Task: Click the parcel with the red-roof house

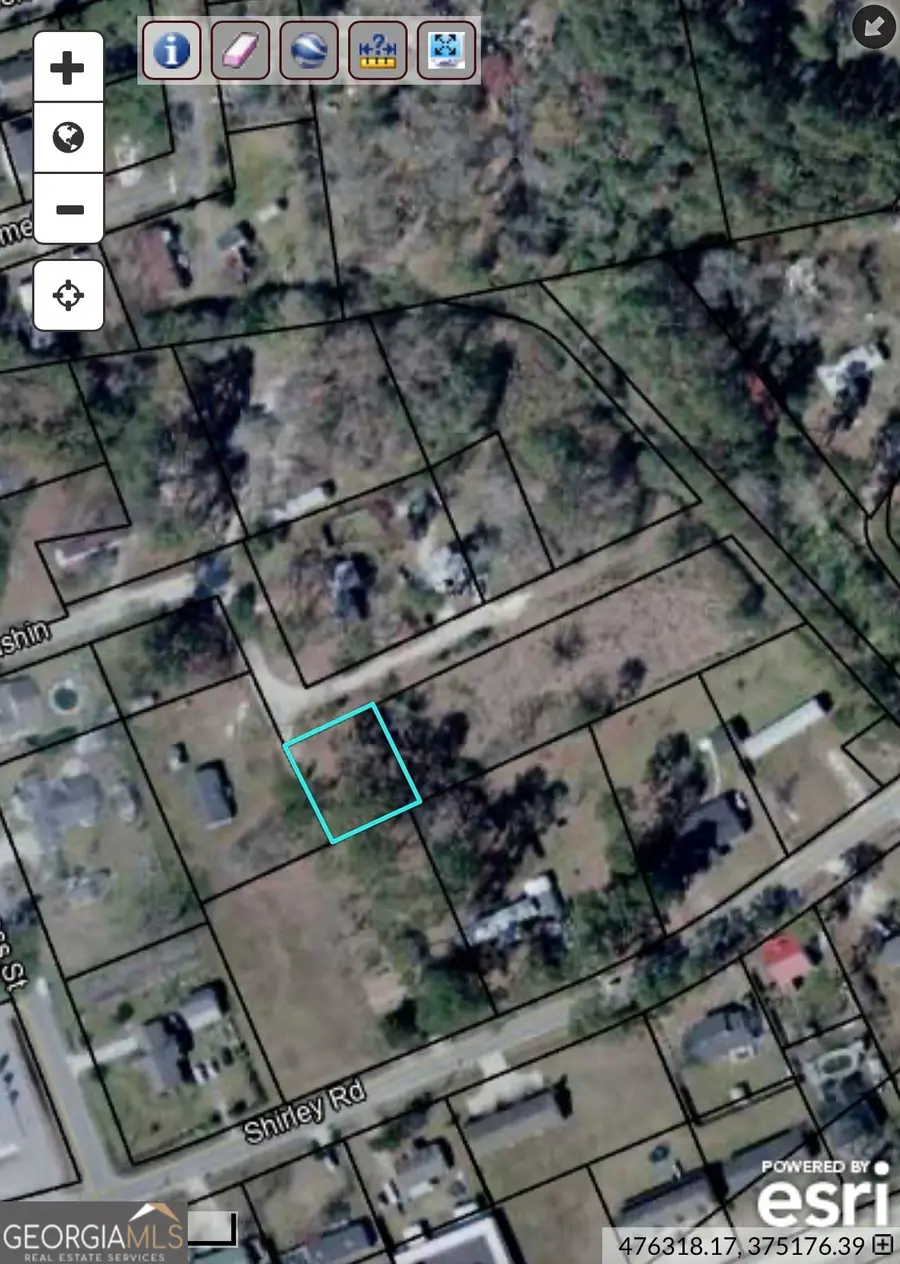Action: 790,975
